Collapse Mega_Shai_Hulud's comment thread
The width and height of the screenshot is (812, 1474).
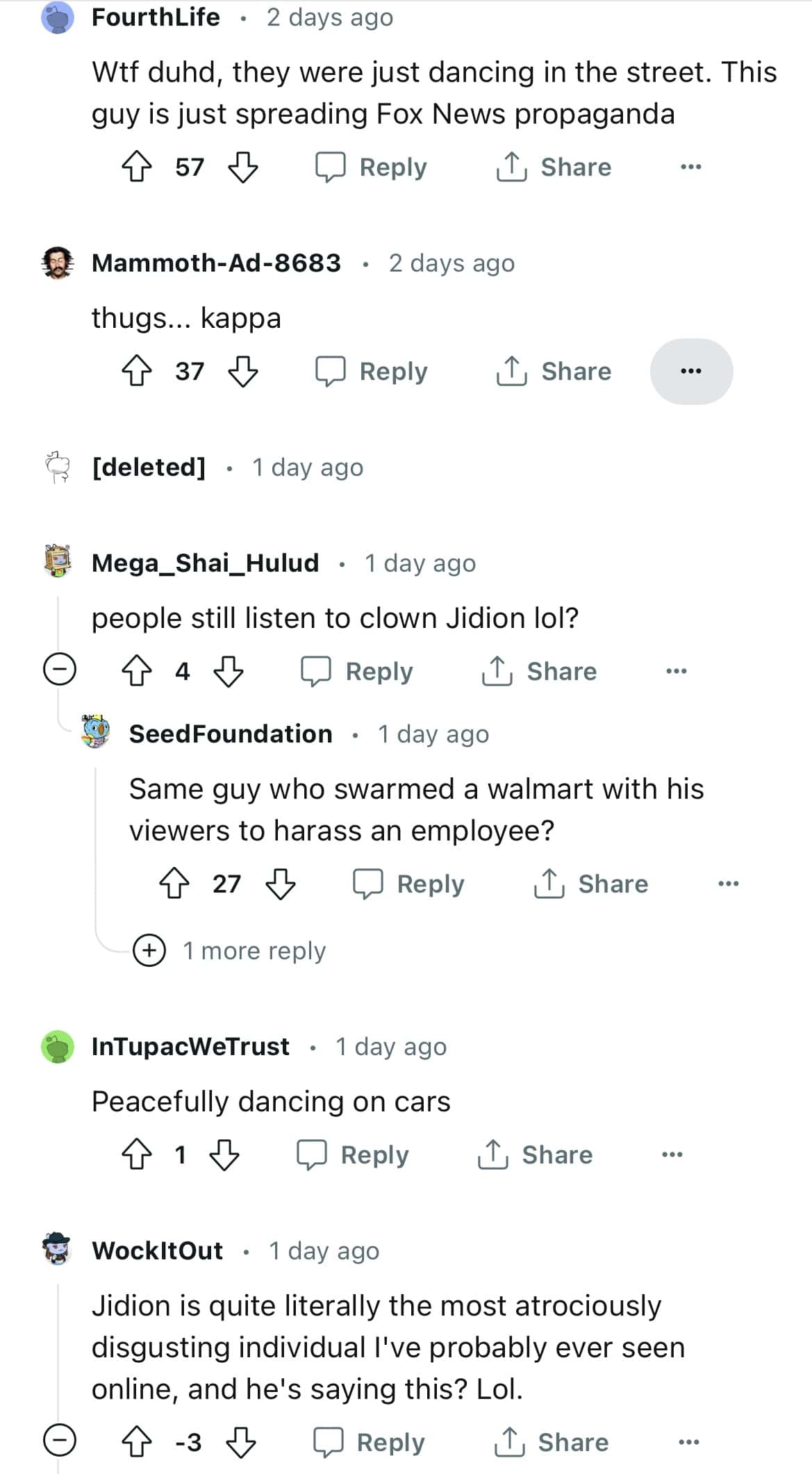(x=59, y=669)
